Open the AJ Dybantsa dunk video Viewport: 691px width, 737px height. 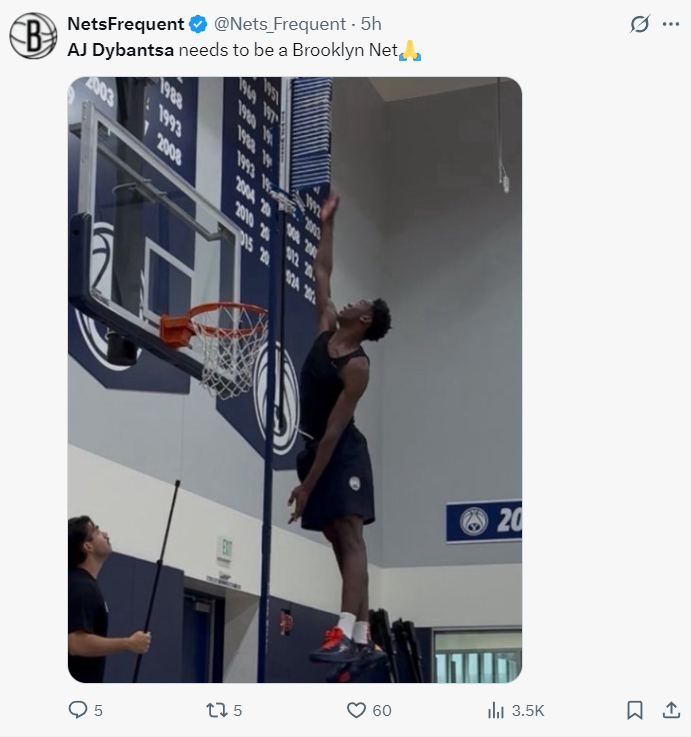tap(295, 380)
